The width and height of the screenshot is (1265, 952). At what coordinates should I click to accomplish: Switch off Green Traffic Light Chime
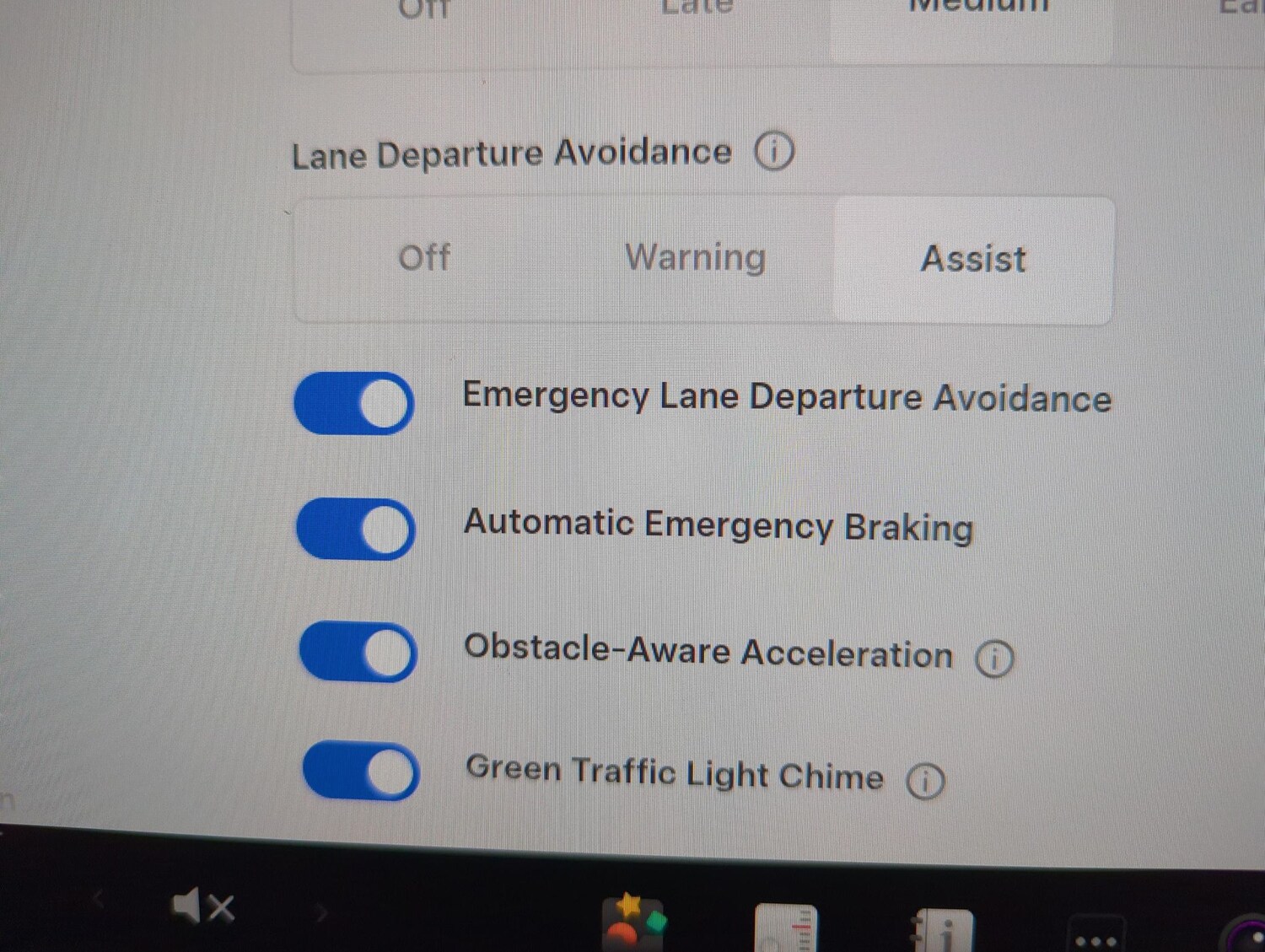361,771
